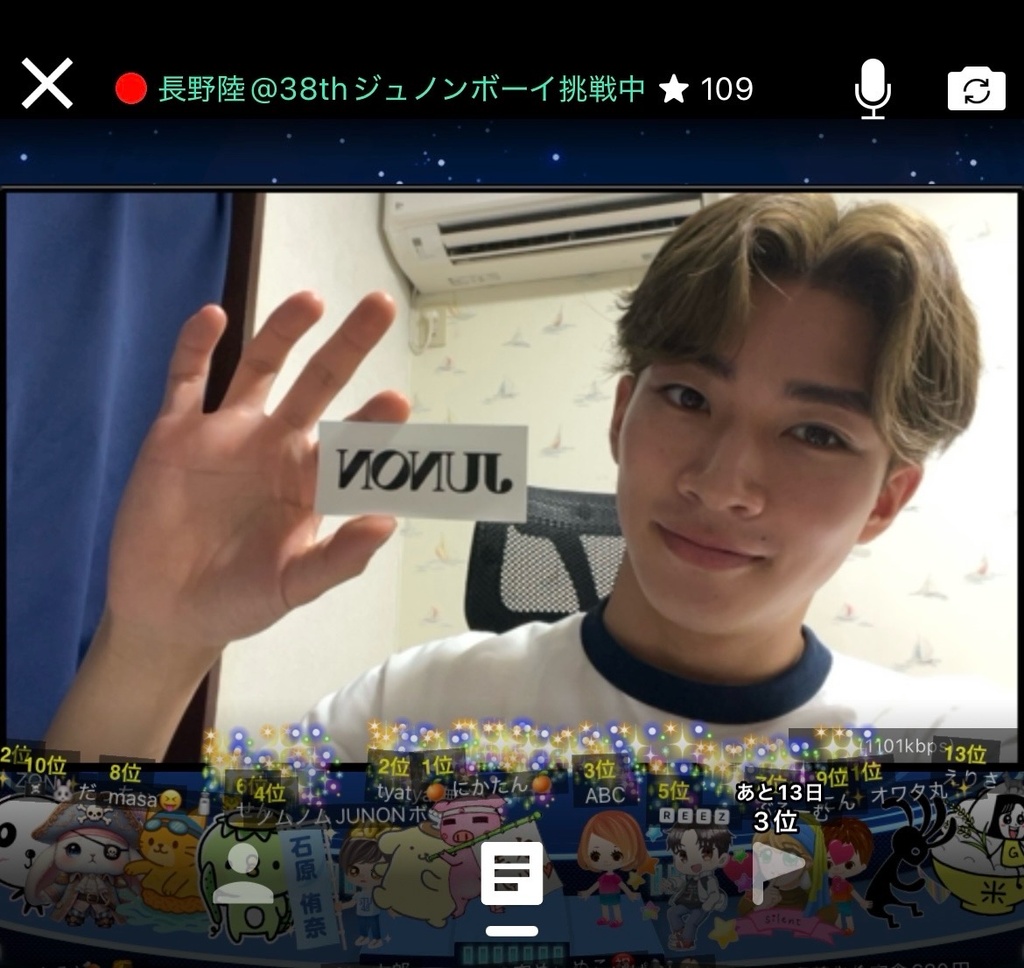This screenshot has width=1024, height=968.
Task: Mute the microphone
Action: 872,88
